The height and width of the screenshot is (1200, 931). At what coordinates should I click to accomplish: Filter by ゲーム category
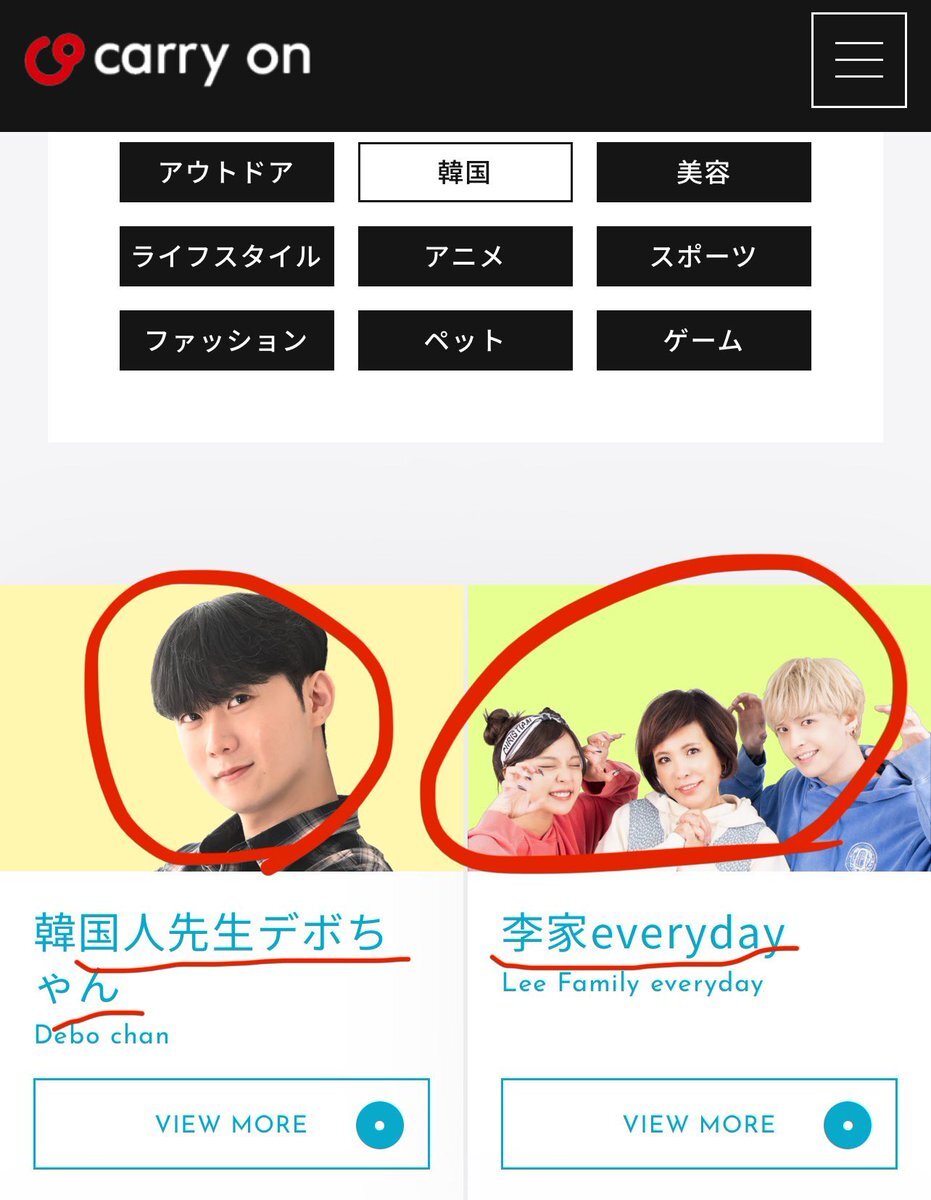coord(703,340)
